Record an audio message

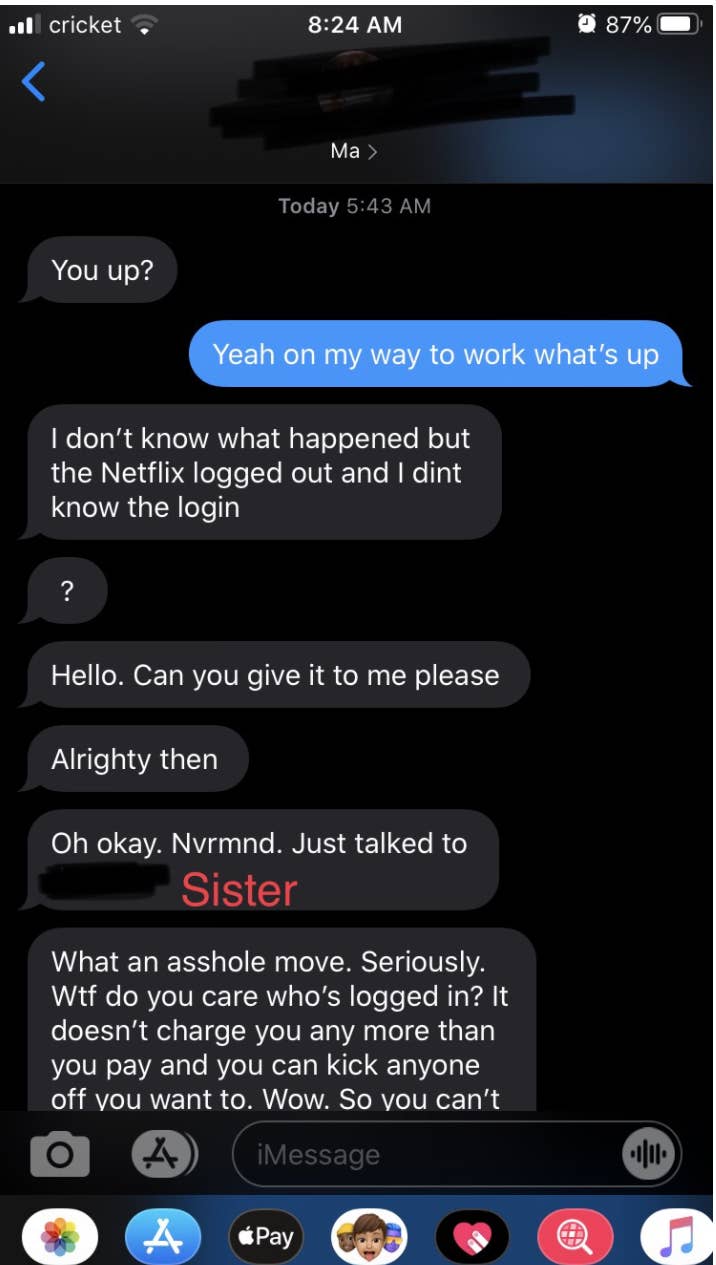(x=651, y=1155)
